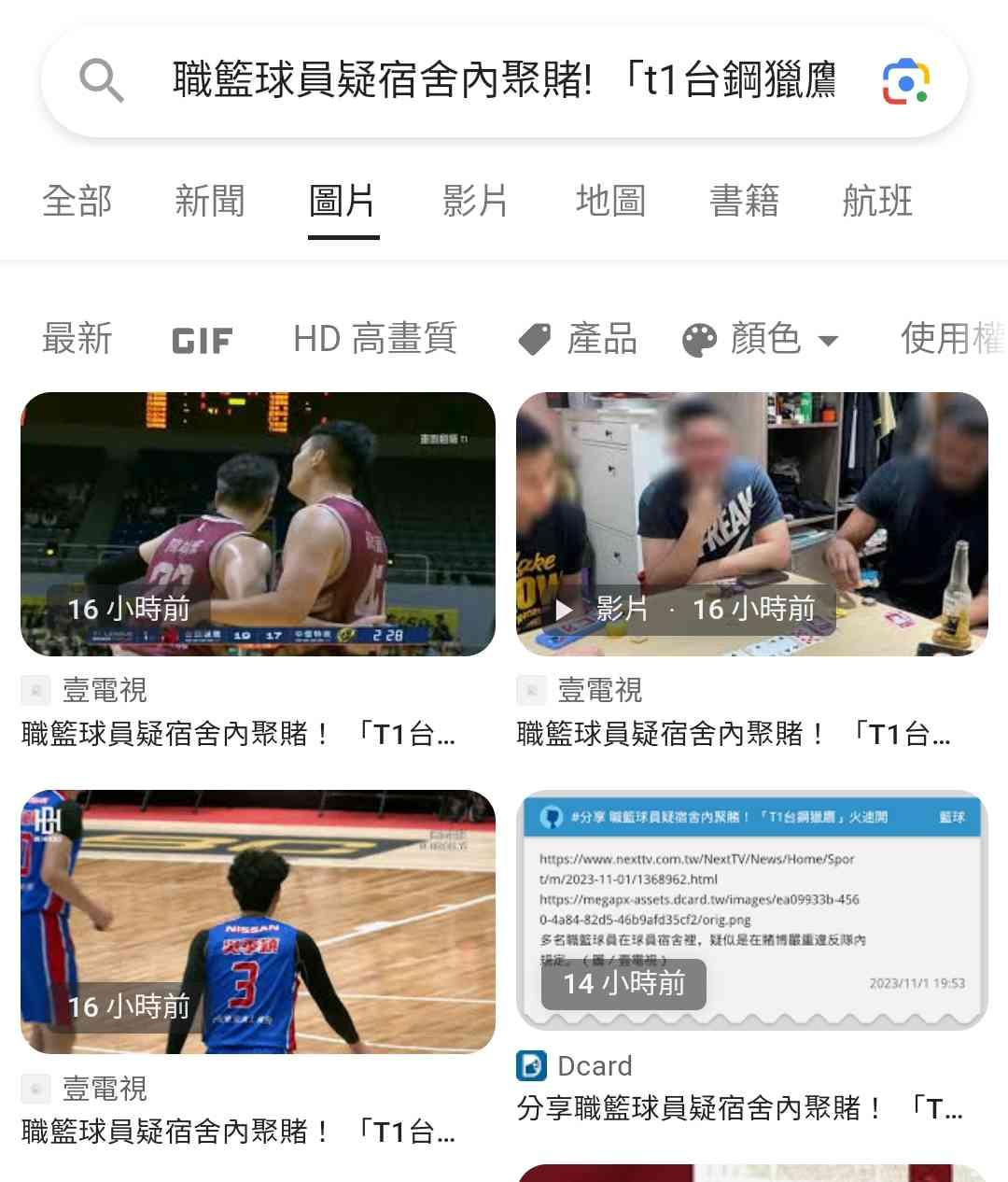Select the HD 高畫質 filter
Image resolution: width=1008 pixels, height=1182 pixels.
[374, 338]
